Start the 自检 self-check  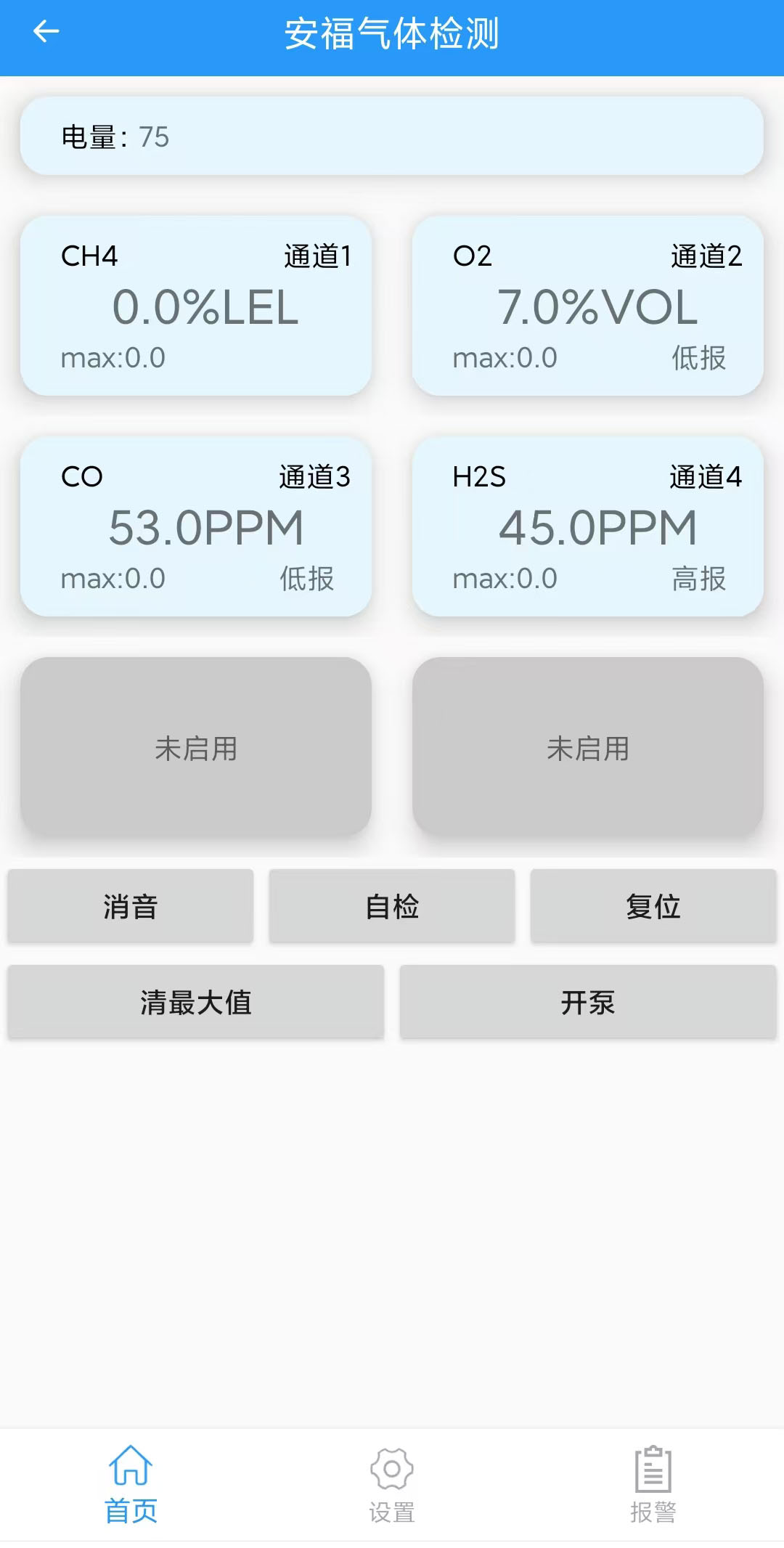pyautogui.click(x=392, y=906)
